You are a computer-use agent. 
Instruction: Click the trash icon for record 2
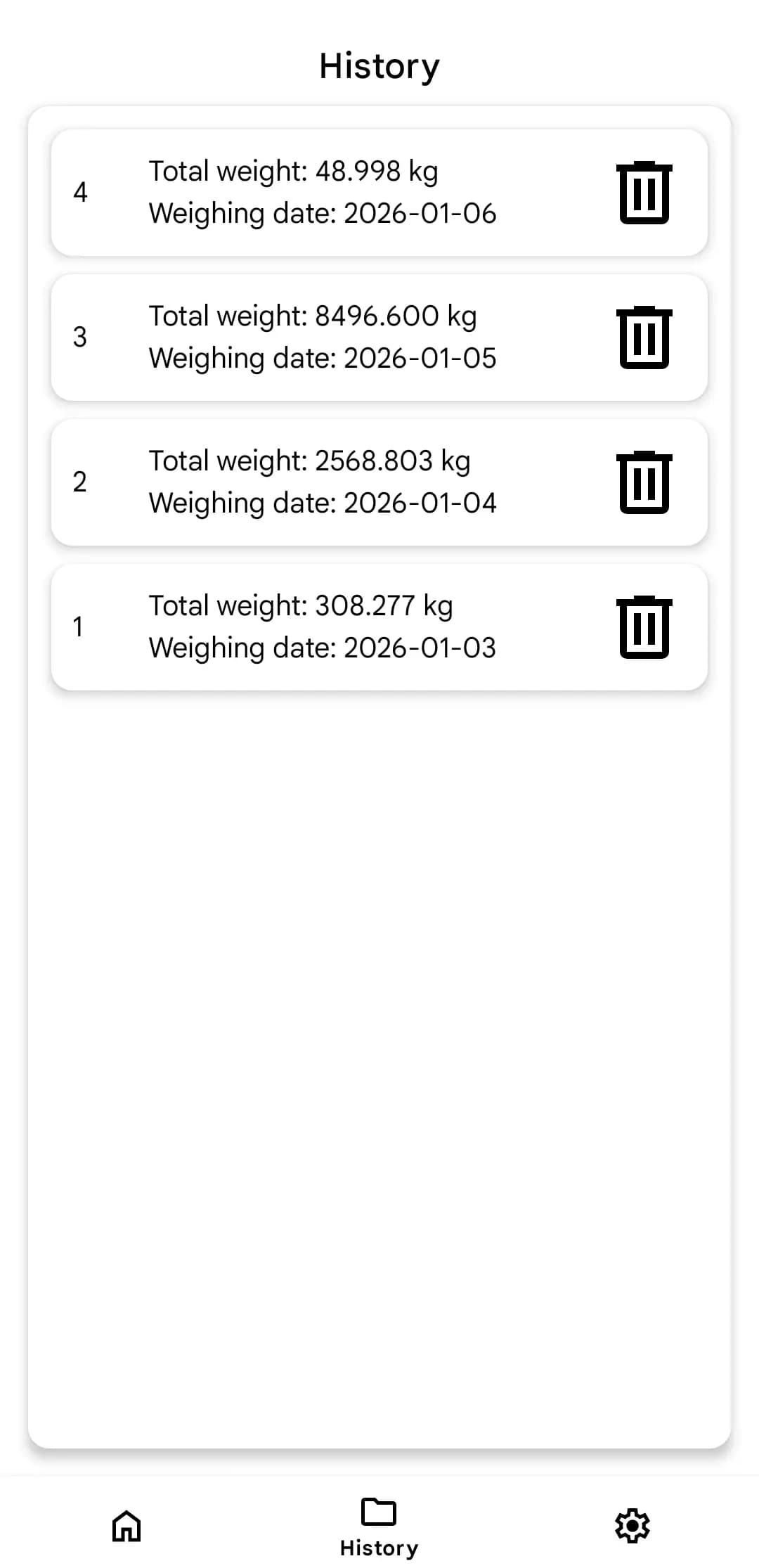[644, 482]
